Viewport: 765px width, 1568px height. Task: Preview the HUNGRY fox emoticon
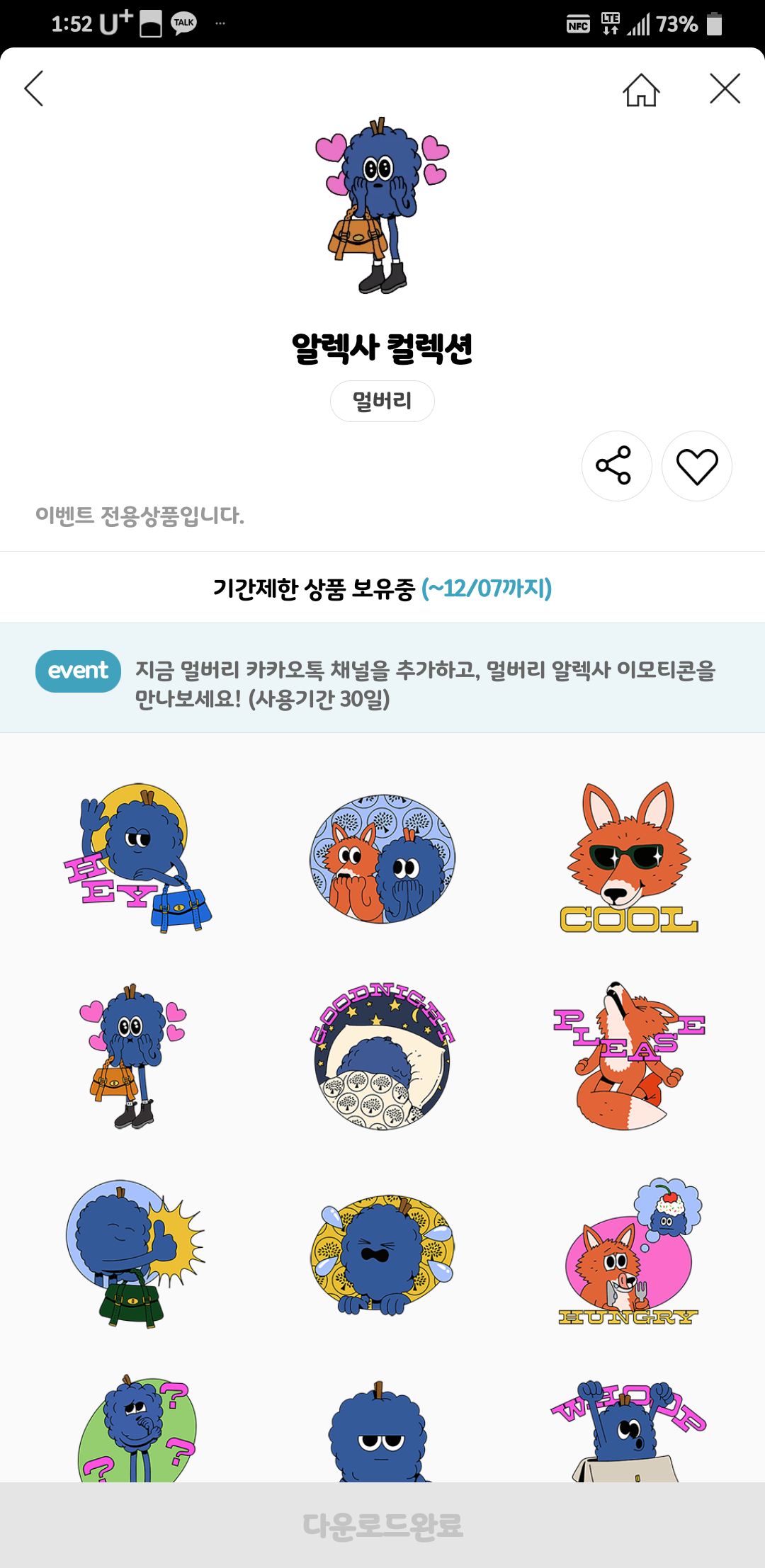click(x=628, y=1253)
